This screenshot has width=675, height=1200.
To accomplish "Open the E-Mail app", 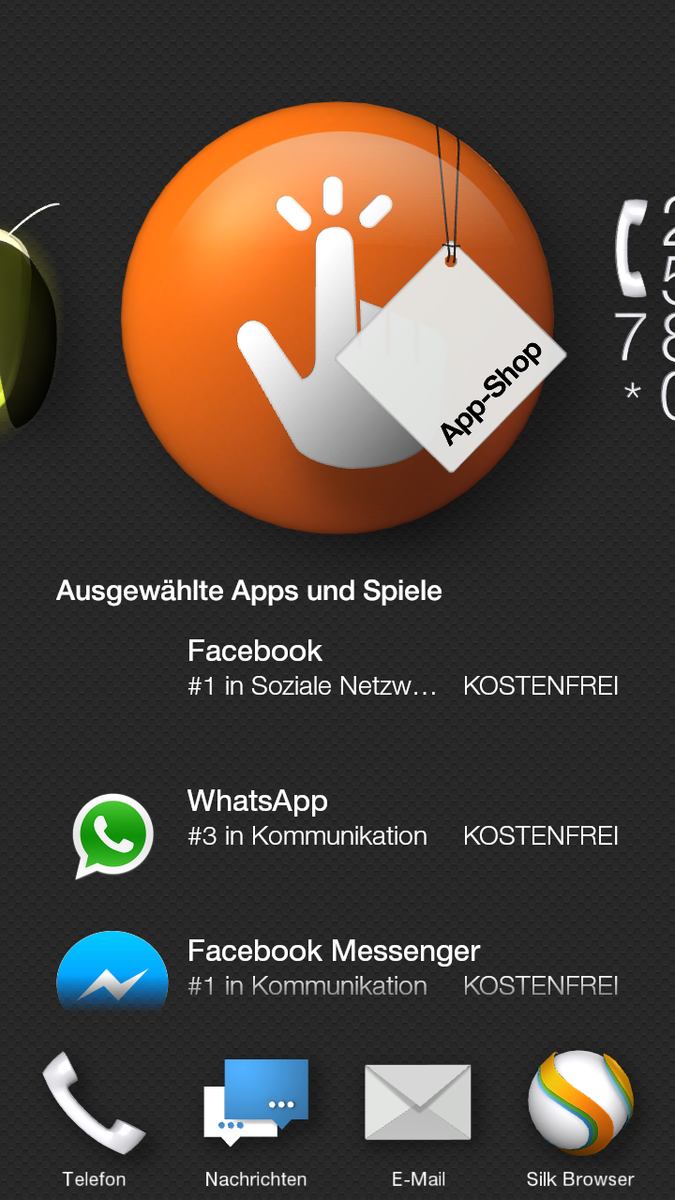I will tap(418, 1118).
